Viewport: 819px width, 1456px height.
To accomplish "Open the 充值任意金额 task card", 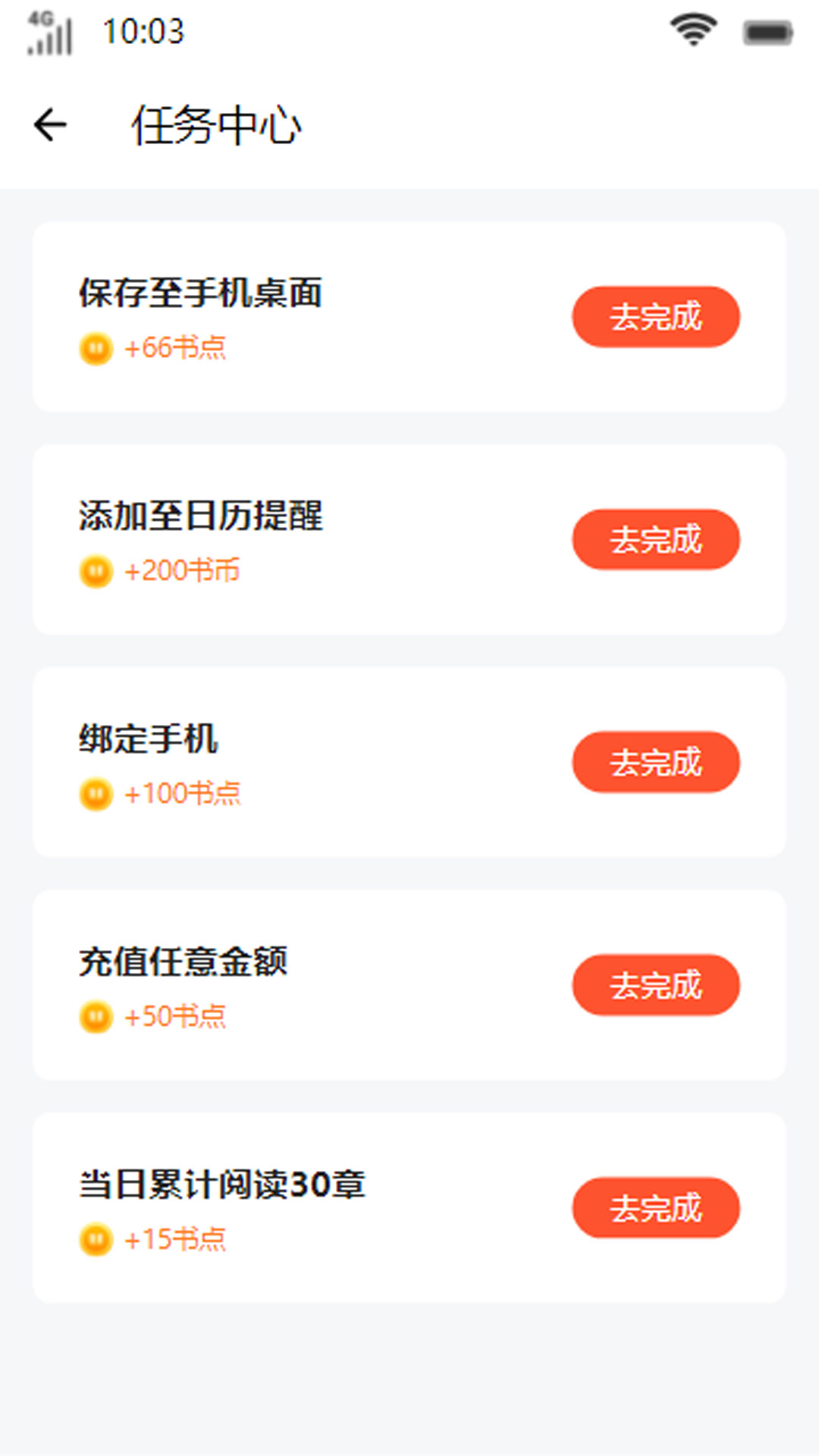I will [409, 984].
